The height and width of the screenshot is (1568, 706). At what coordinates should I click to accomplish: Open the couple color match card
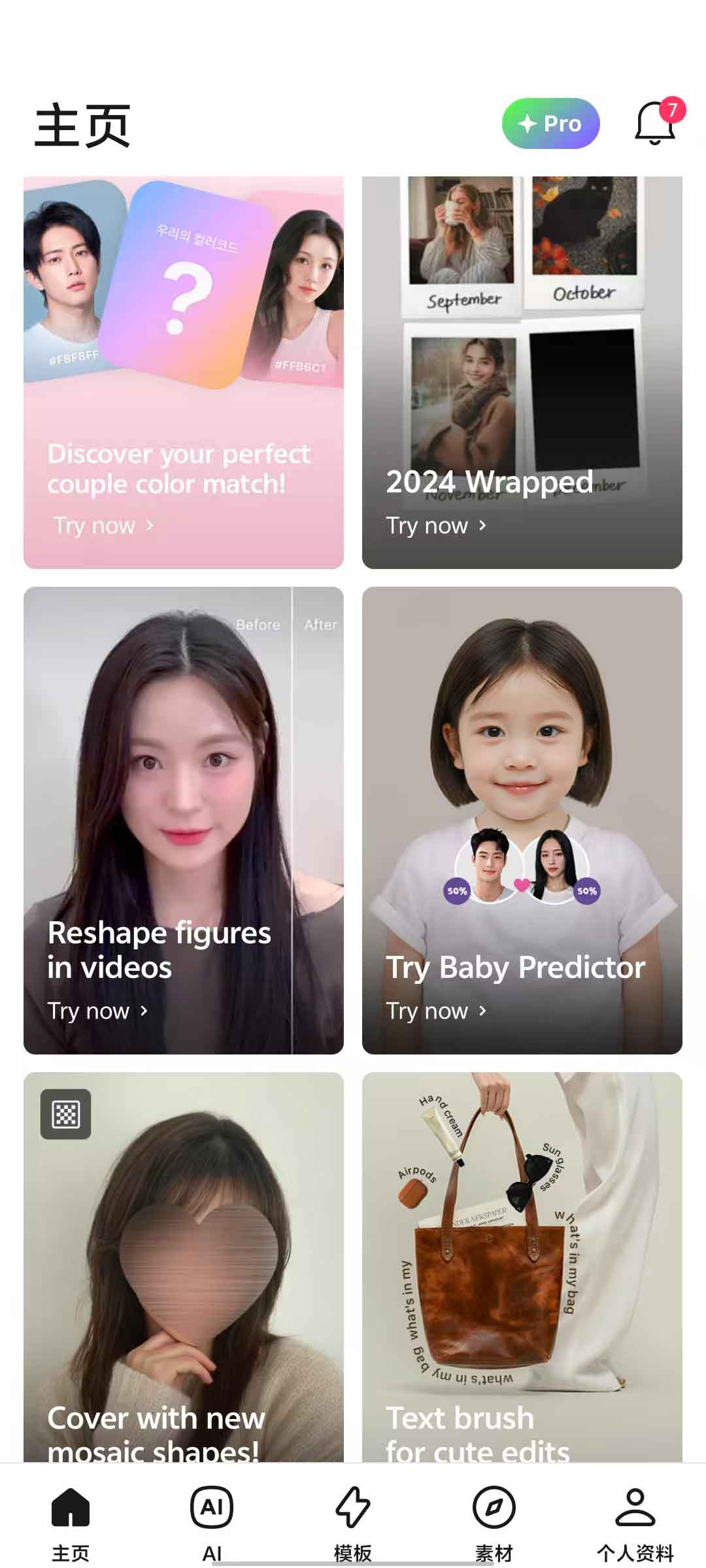click(184, 372)
